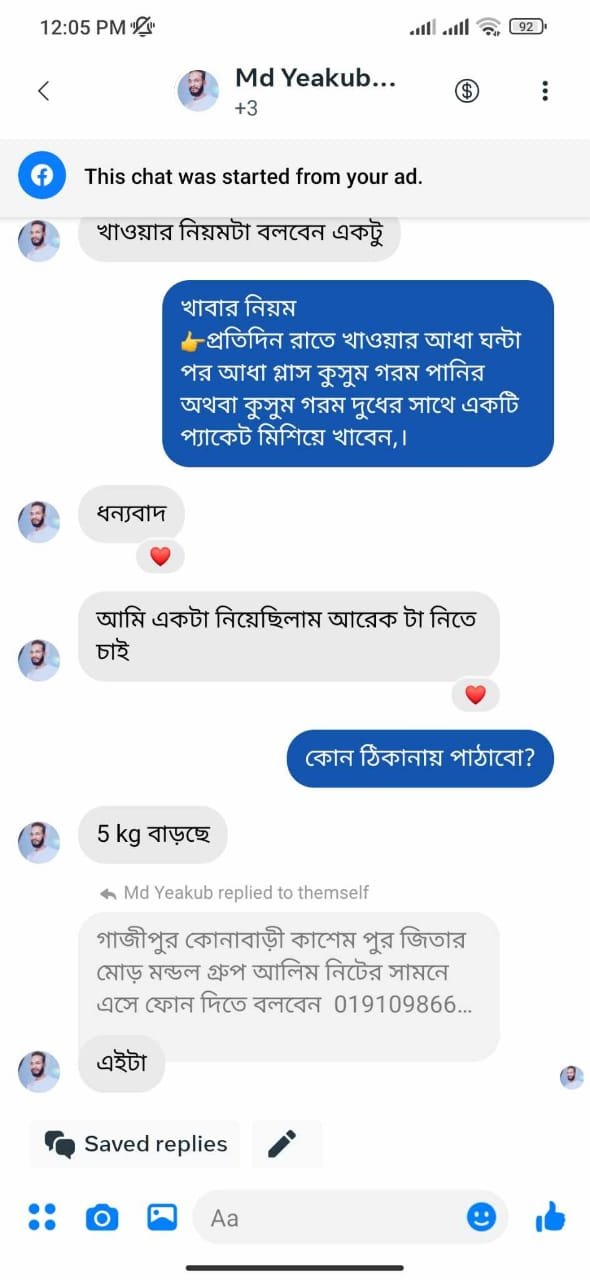Open the camera to take a photo
590x1280 pixels.
pos(101,1217)
